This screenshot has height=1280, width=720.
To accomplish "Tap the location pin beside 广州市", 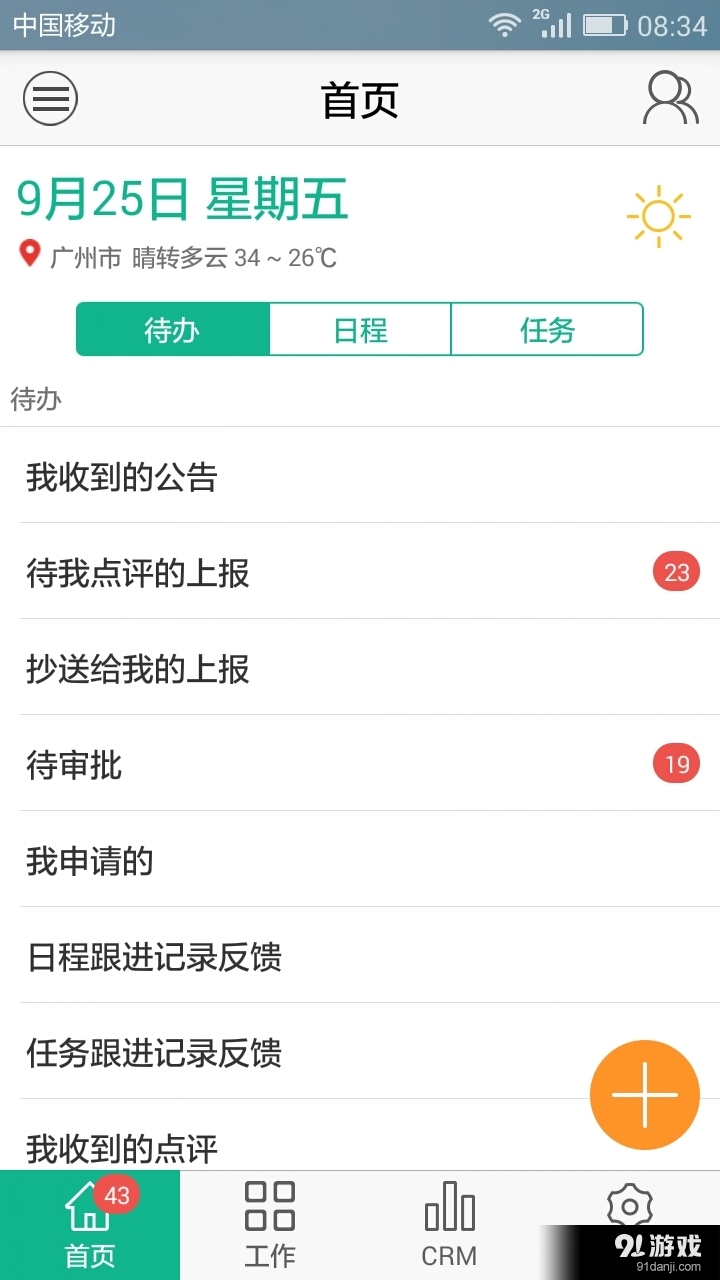I will 30,257.
